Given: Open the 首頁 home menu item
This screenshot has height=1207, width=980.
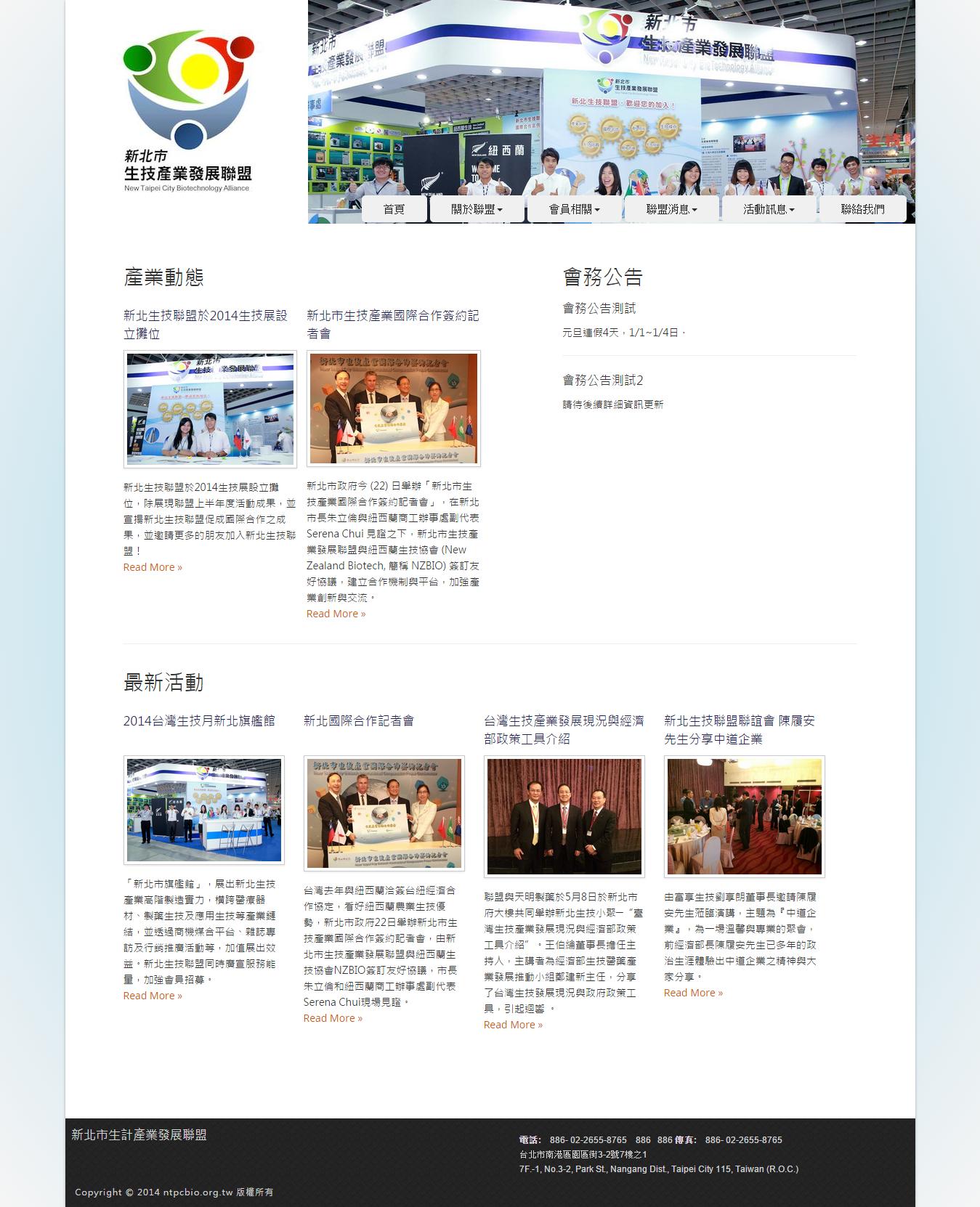Looking at the screenshot, I should click(394, 209).
